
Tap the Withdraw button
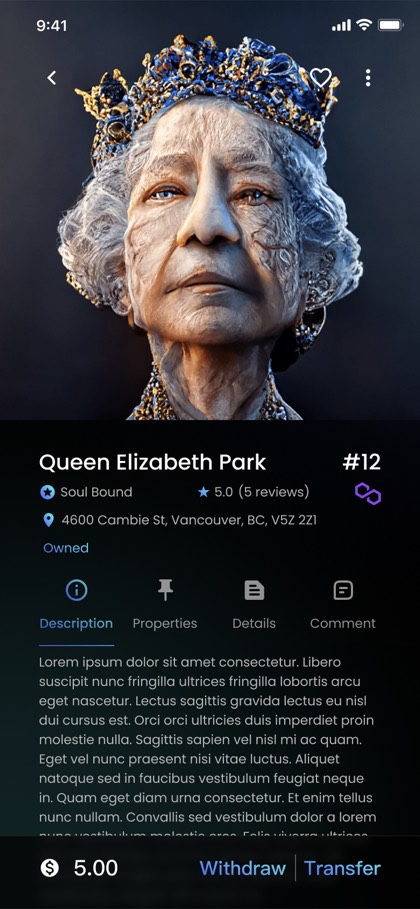pyautogui.click(x=242, y=868)
